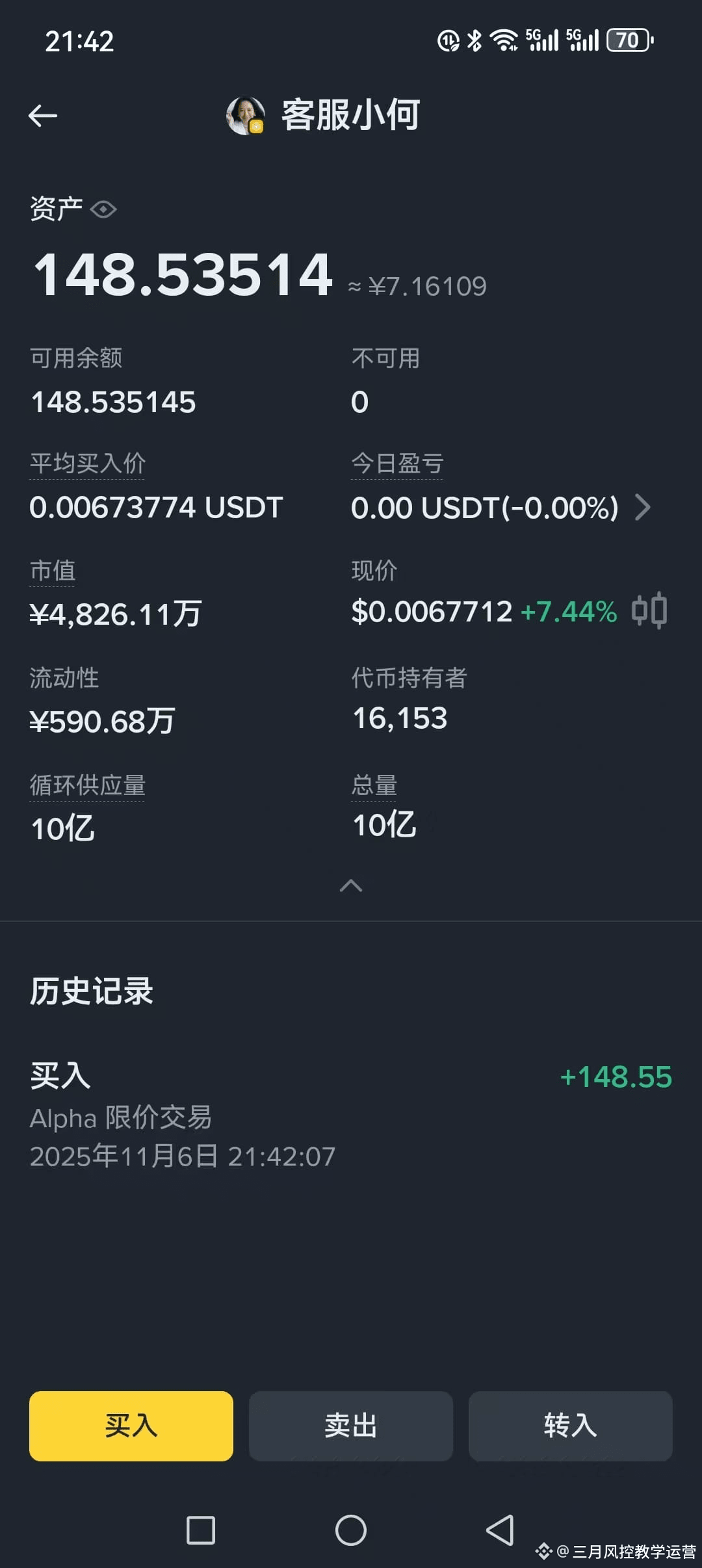Open recent apps with the square button
This screenshot has height=1568, width=702.
201,1530
